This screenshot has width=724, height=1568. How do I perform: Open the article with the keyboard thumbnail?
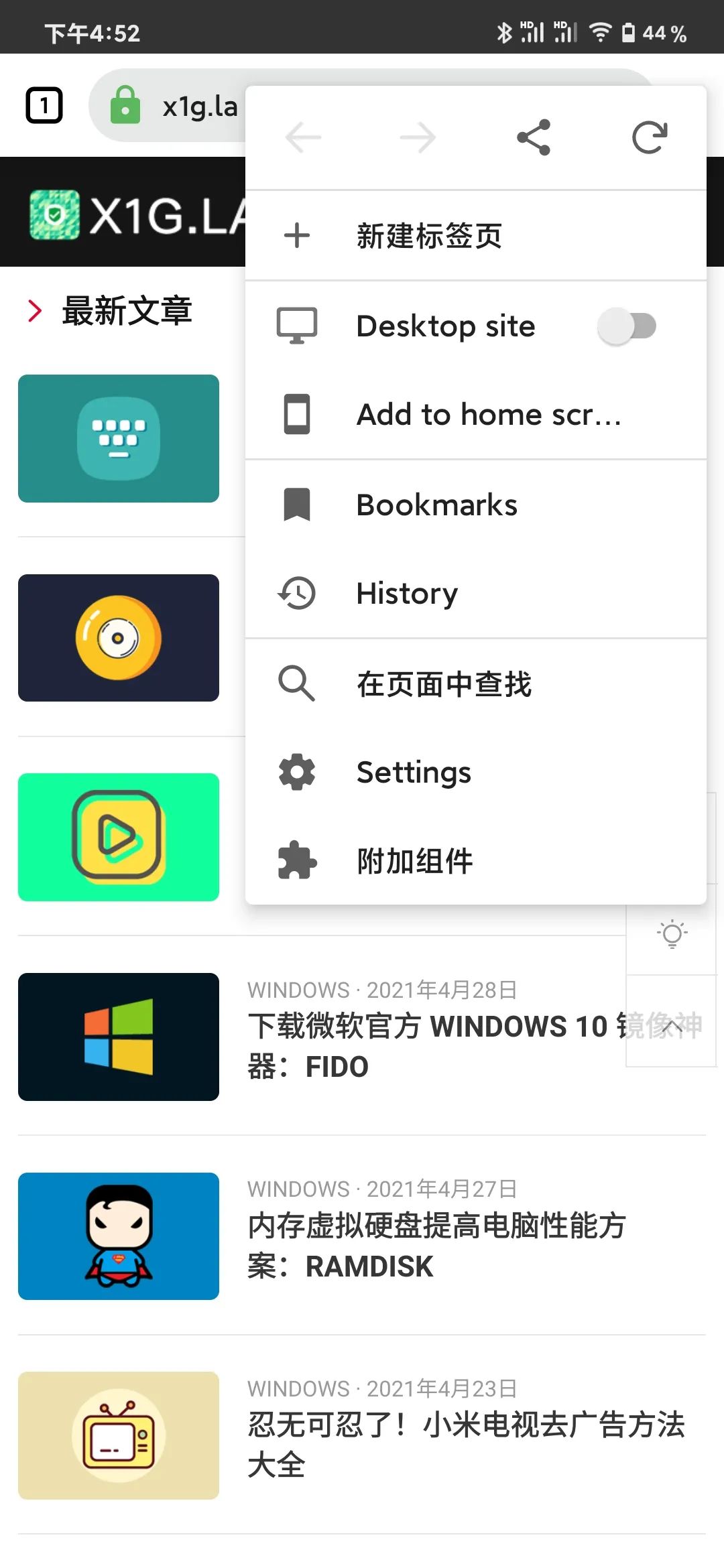[119, 439]
